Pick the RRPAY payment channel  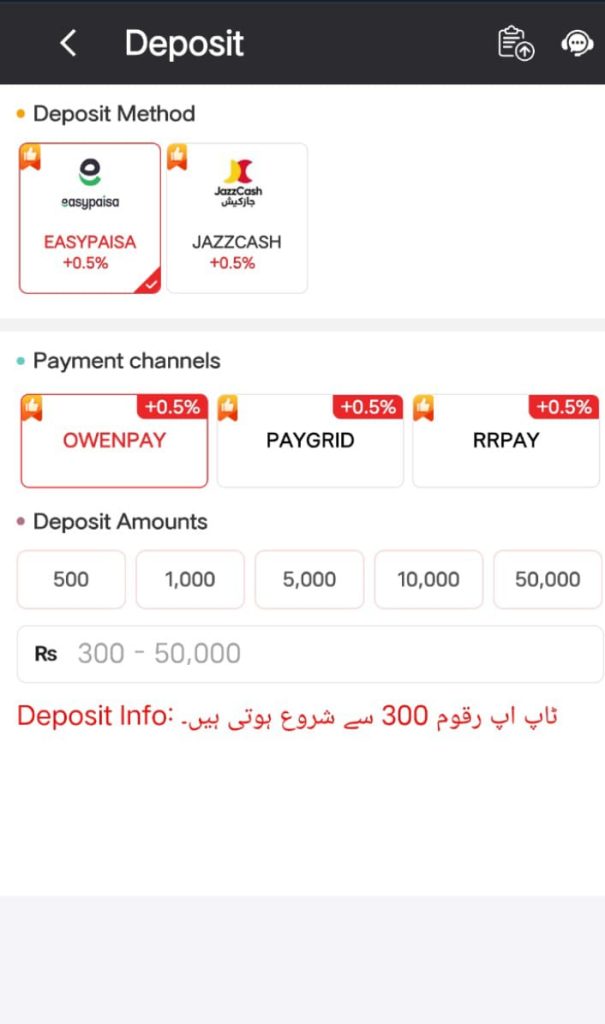pos(506,441)
